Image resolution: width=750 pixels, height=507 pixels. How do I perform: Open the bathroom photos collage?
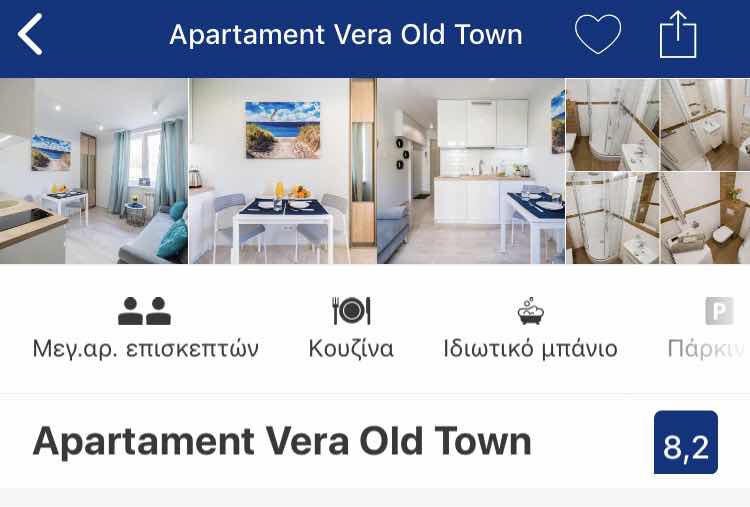pyautogui.click(x=657, y=171)
